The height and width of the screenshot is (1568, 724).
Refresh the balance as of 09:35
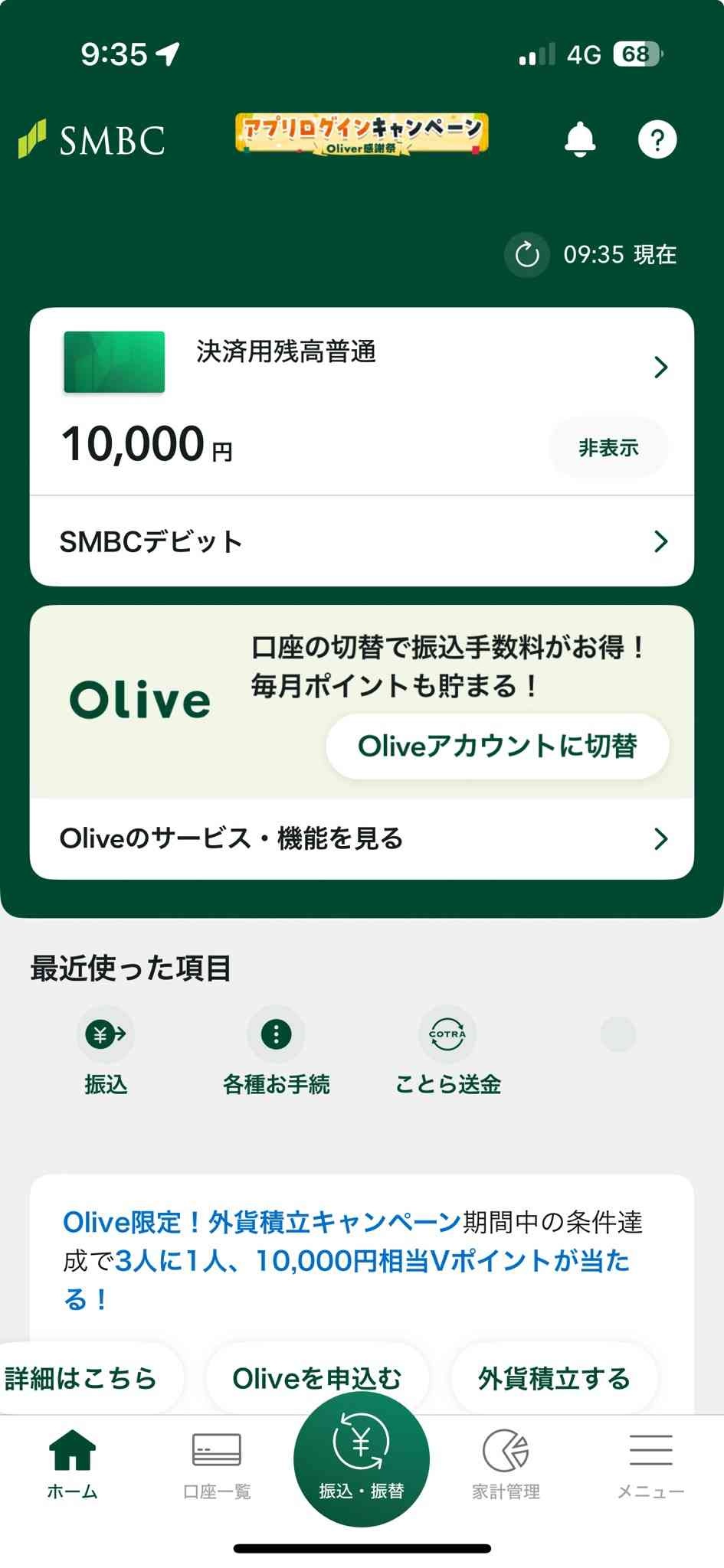click(527, 254)
